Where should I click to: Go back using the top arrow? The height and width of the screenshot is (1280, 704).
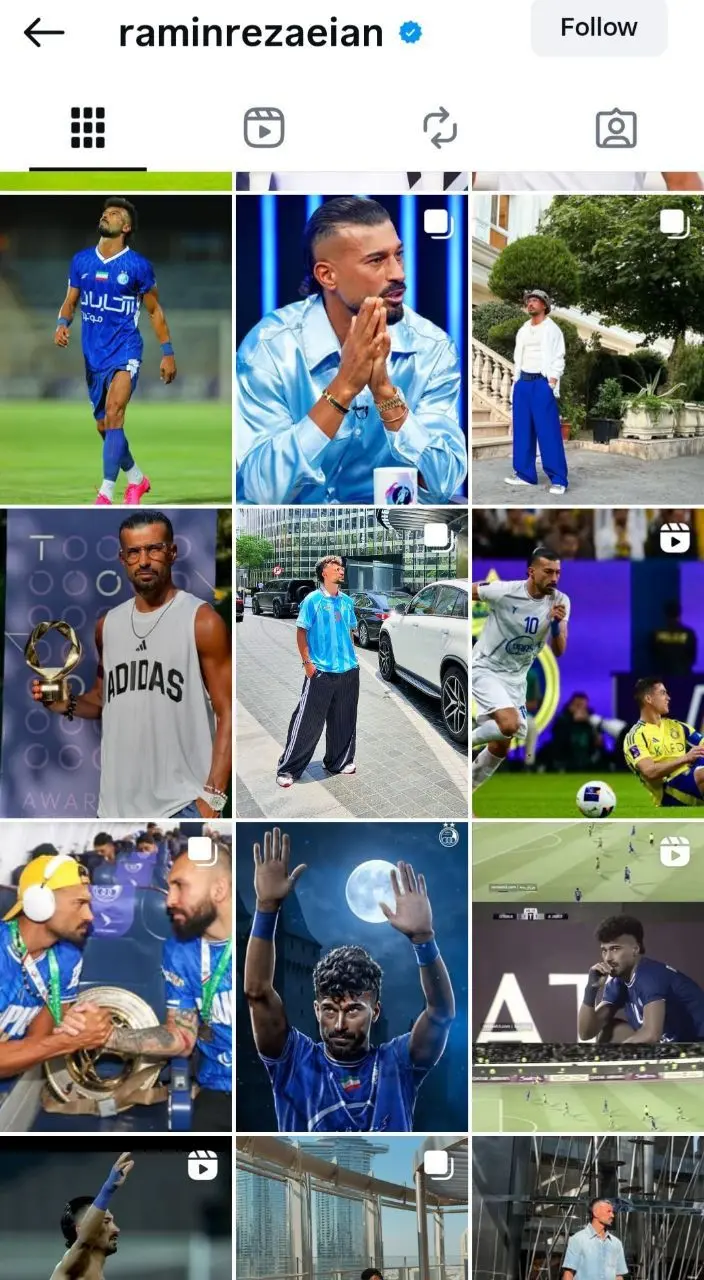click(44, 32)
